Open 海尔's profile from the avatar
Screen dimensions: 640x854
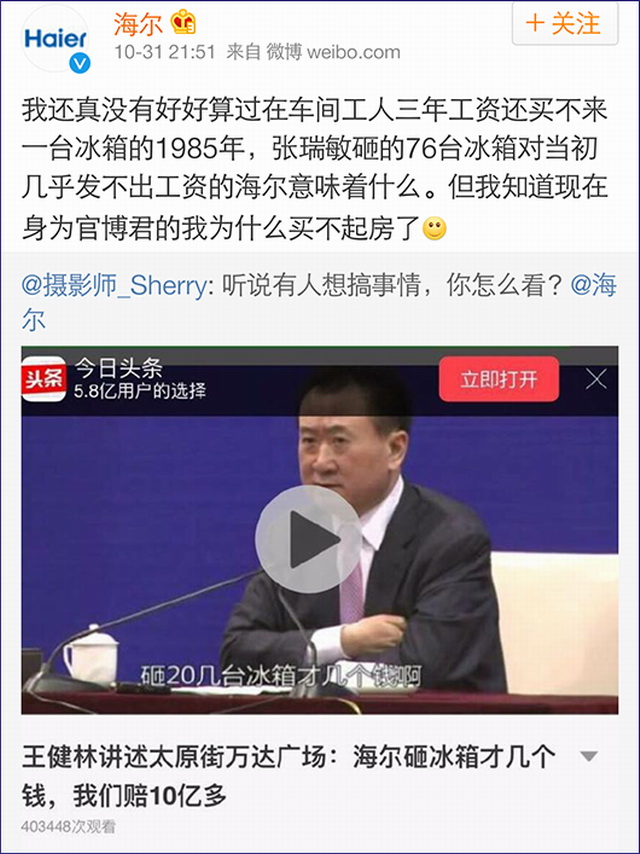click(x=56, y=40)
